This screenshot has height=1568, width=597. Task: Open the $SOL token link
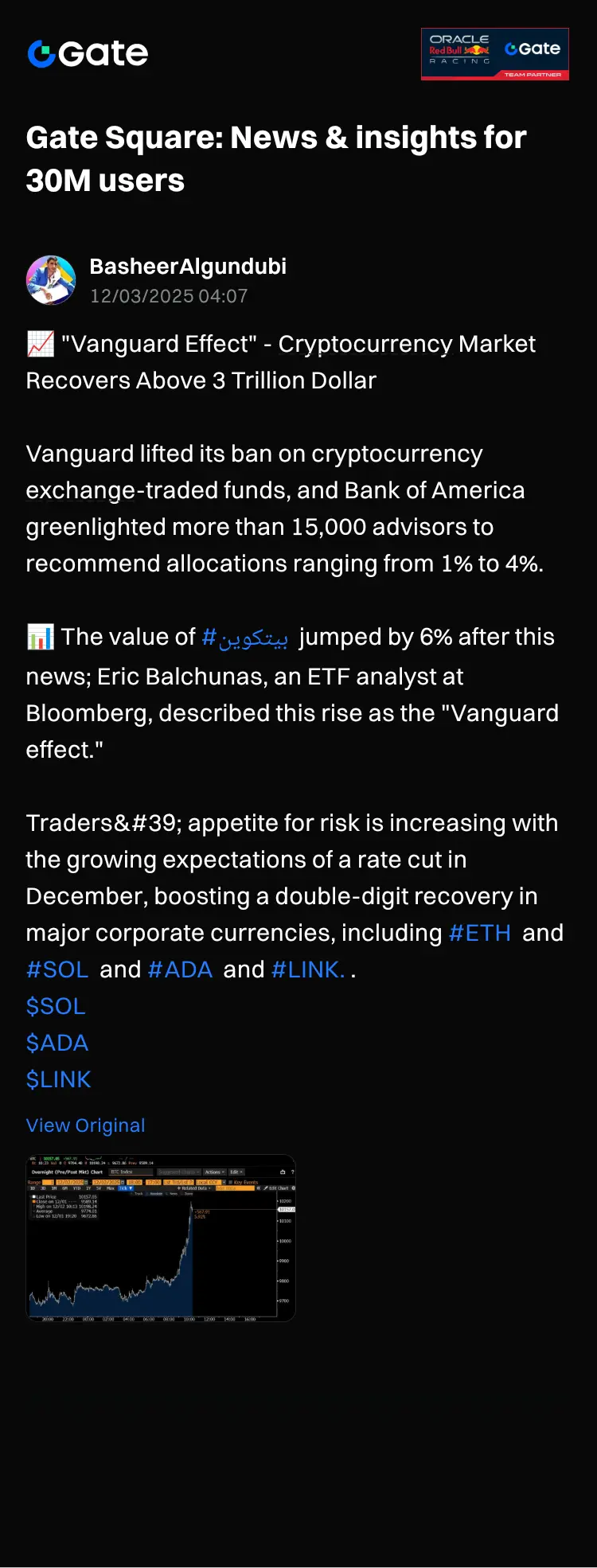click(x=56, y=1006)
